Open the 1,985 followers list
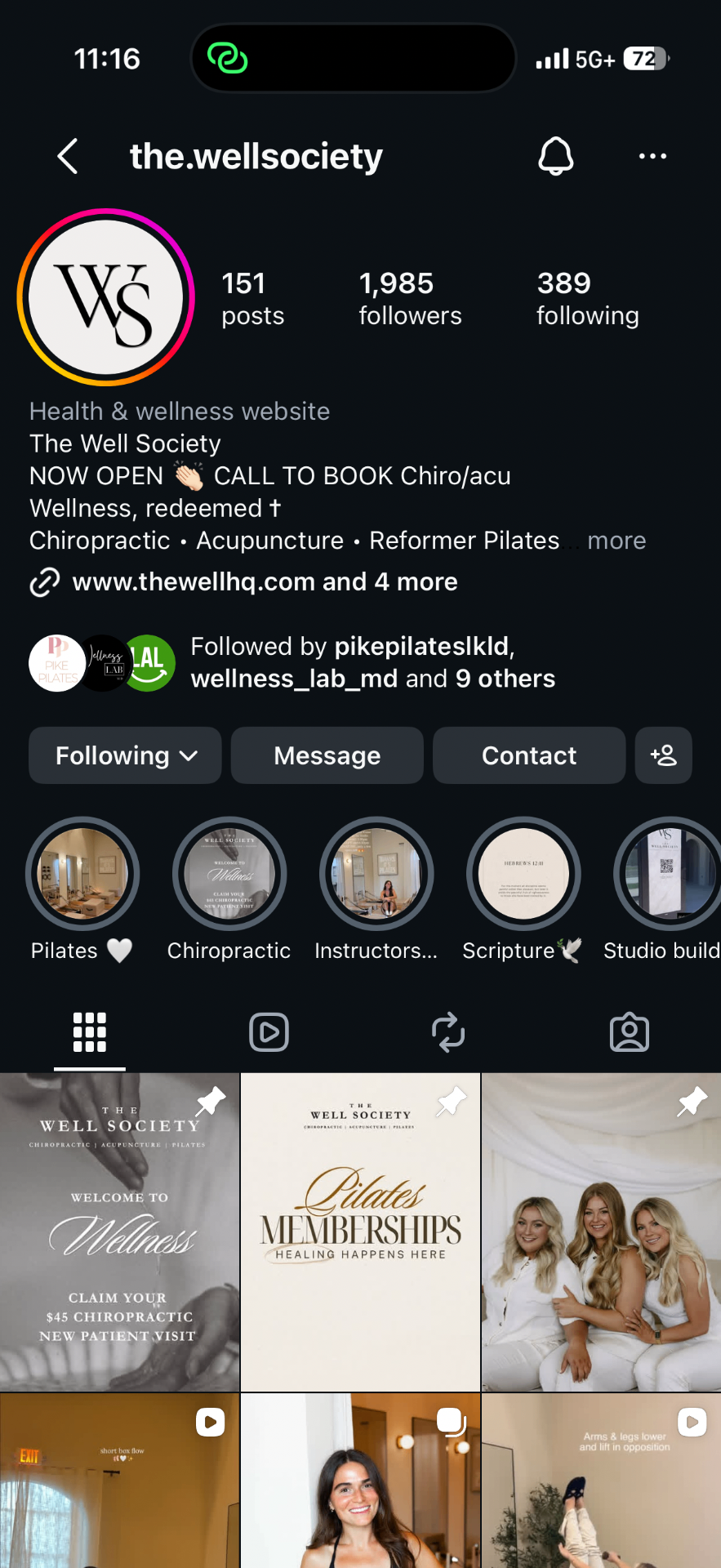Viewport: 721px width, 1568px height. [x=410, y=299]
